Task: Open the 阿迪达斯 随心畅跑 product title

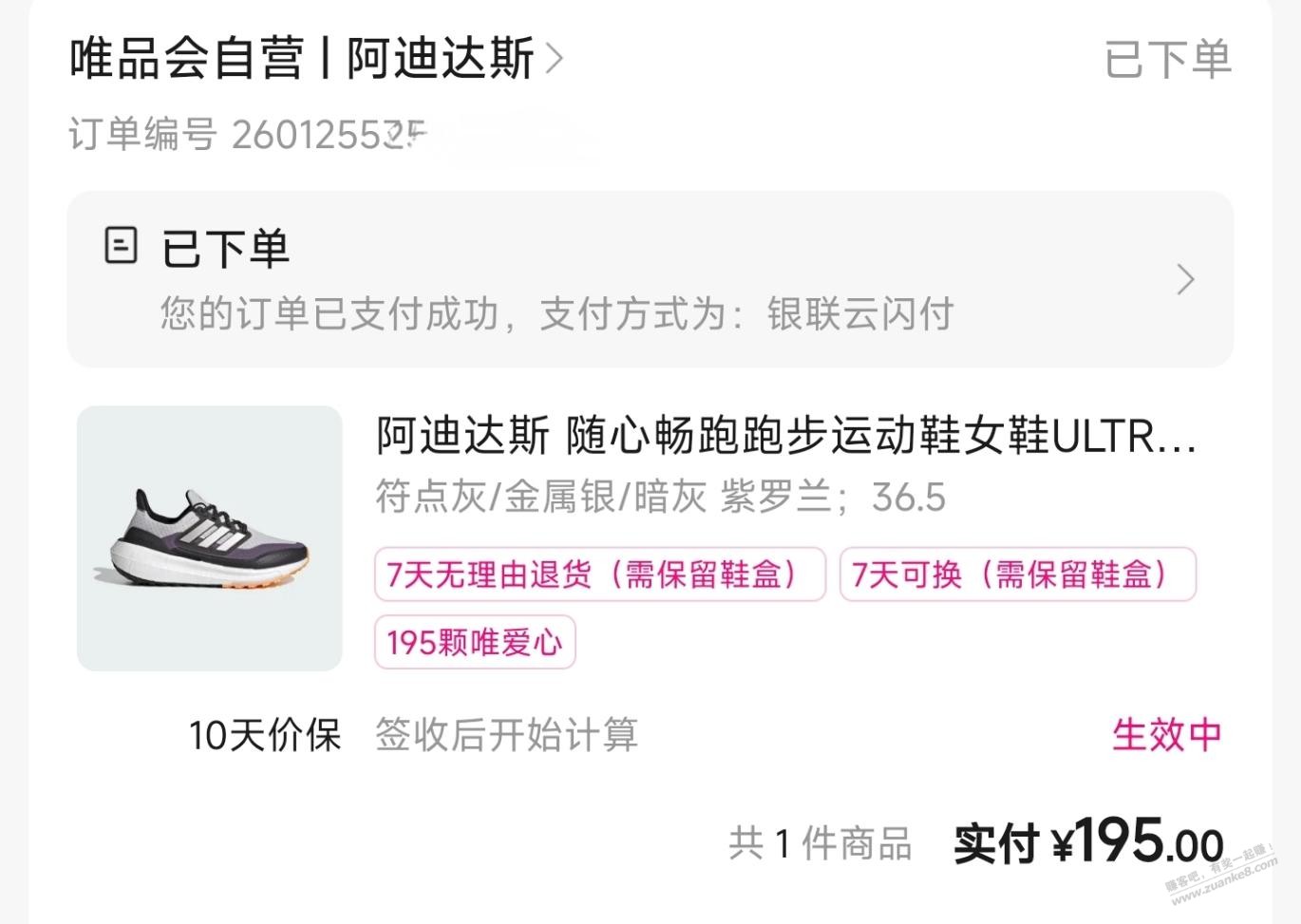Action: point(784,437)
